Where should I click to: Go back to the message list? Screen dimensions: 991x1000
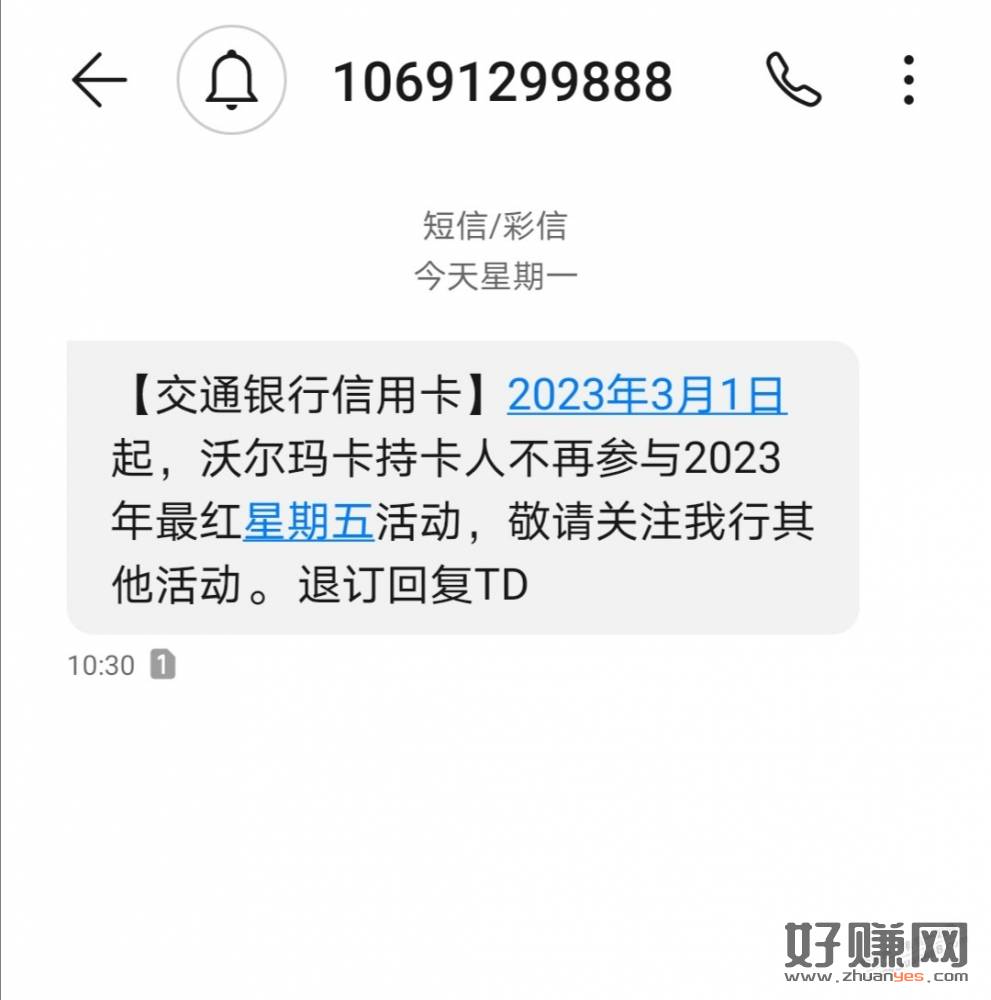tap(99, 79)
